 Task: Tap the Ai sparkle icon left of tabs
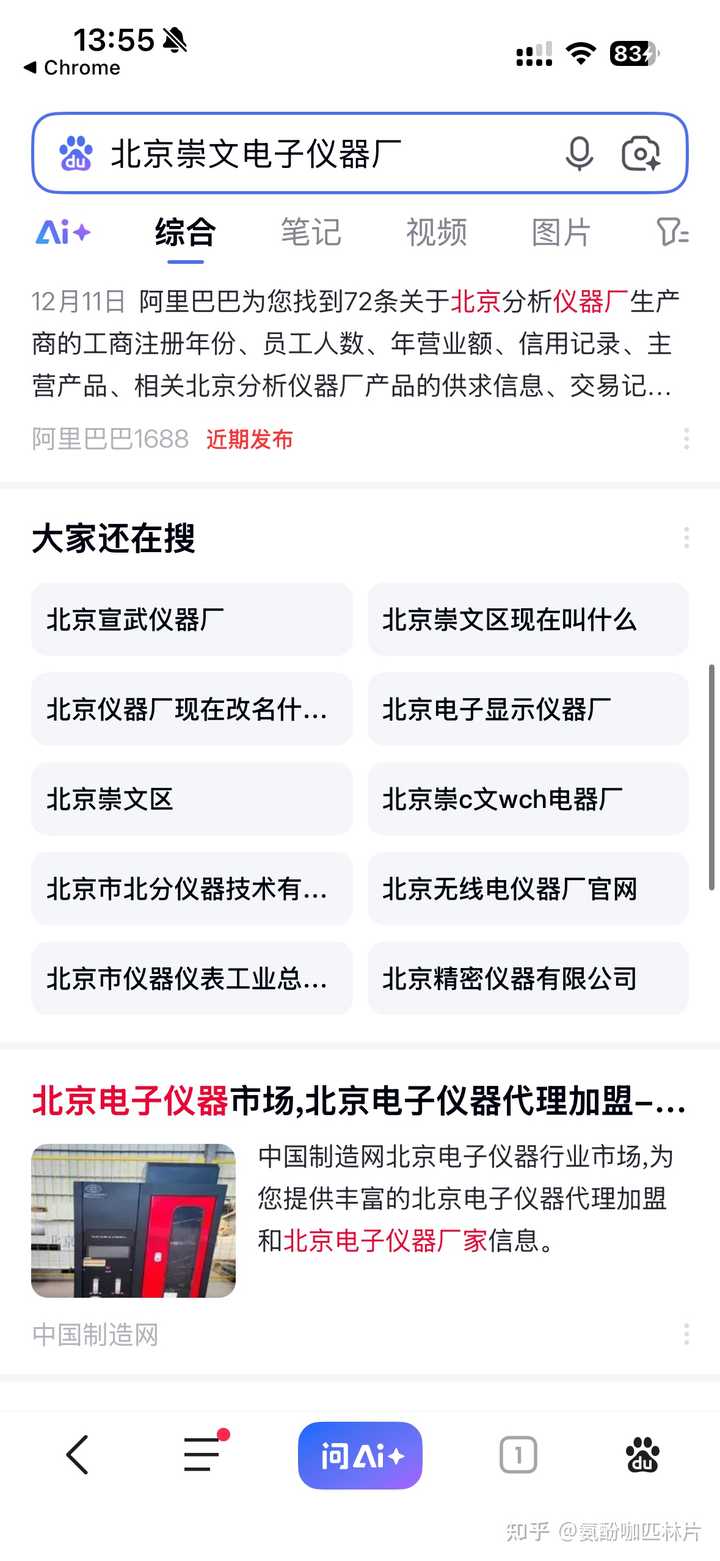coord(62,232)
